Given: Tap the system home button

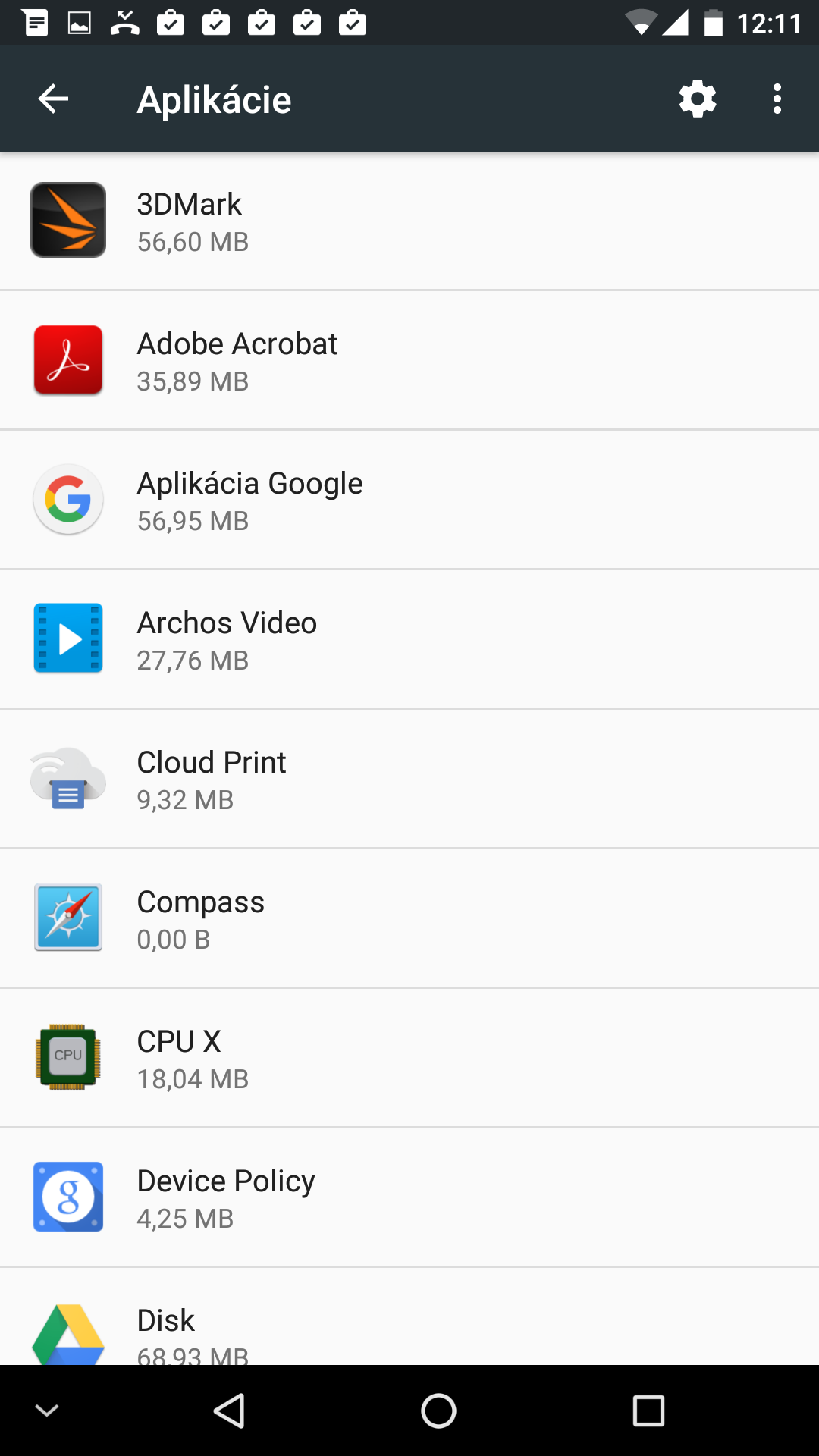Looking at the screenshot, I should (x=438, y=1411).
